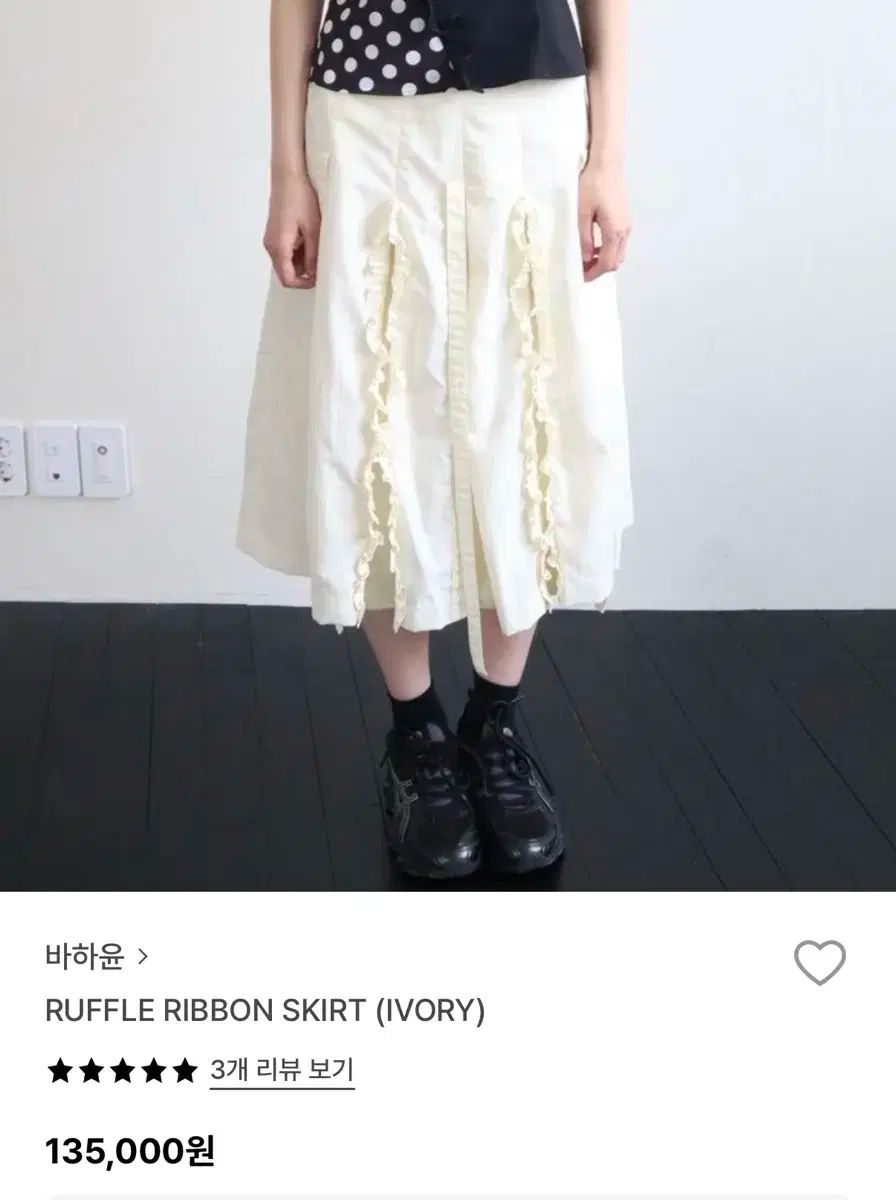View the 3개 리뷰 보기 reviews link
Viewport: 896px width, 1200px height.
coord(282,1070)
